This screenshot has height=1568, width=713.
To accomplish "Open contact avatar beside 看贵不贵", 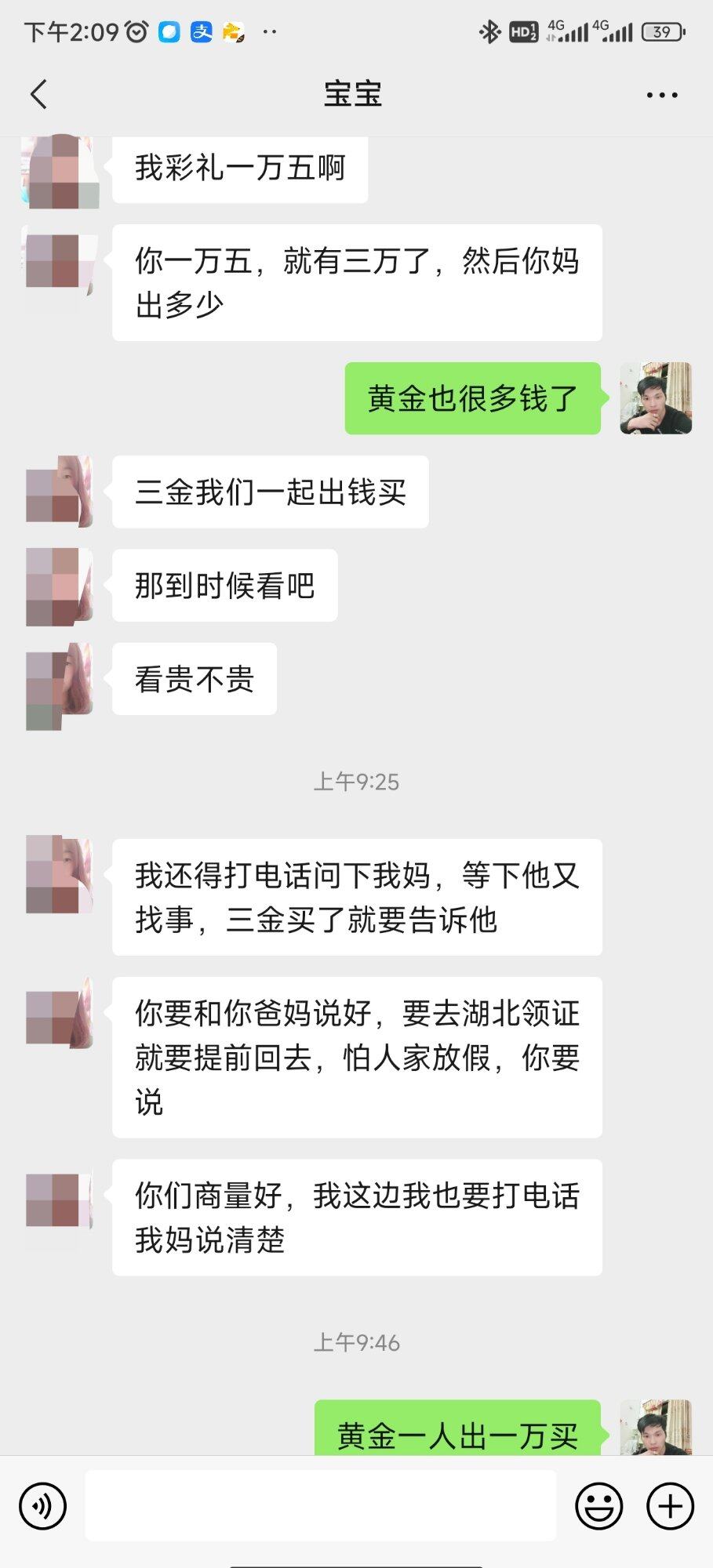I will 60,681.
